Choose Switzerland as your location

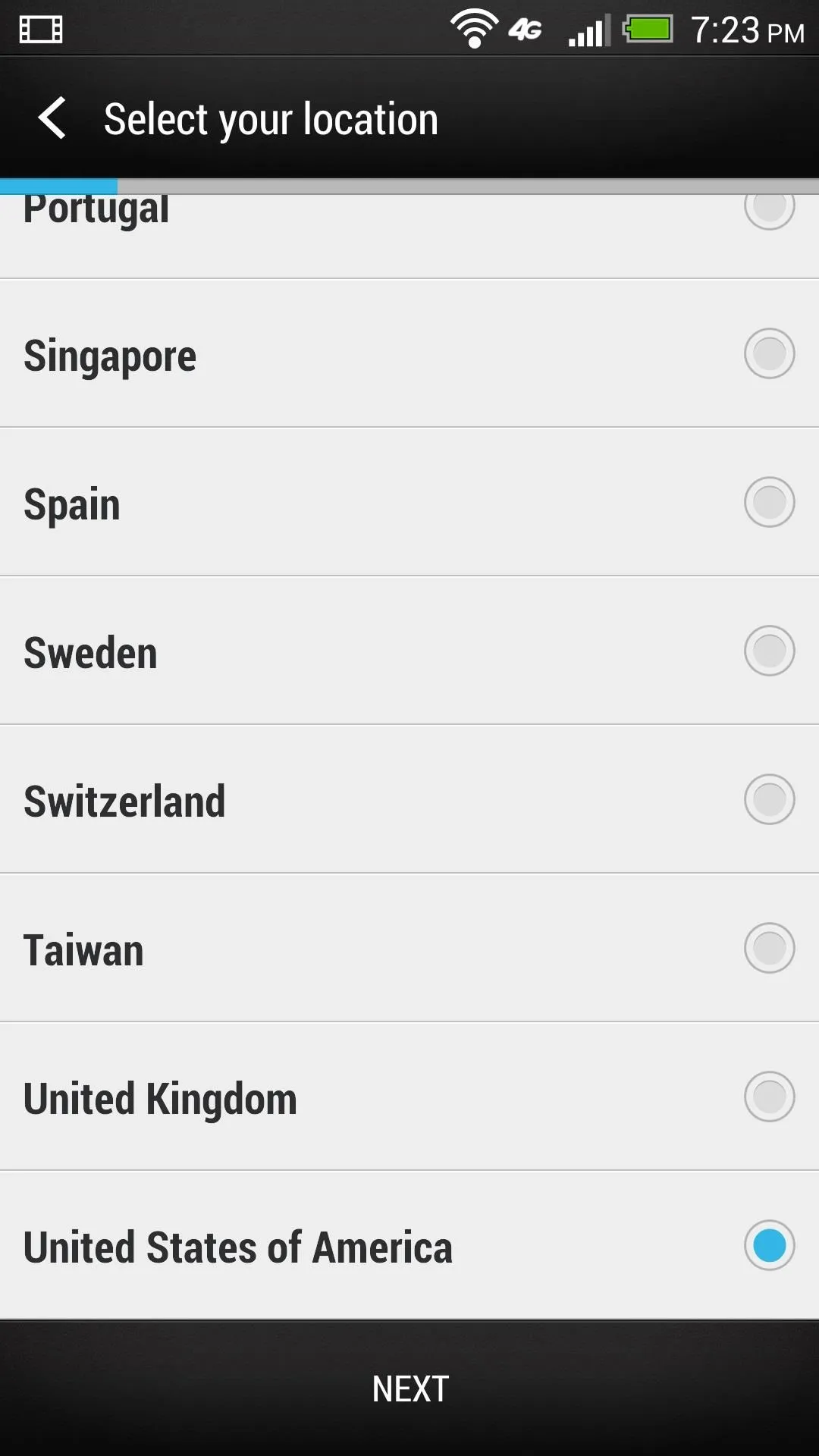(409, 799)
